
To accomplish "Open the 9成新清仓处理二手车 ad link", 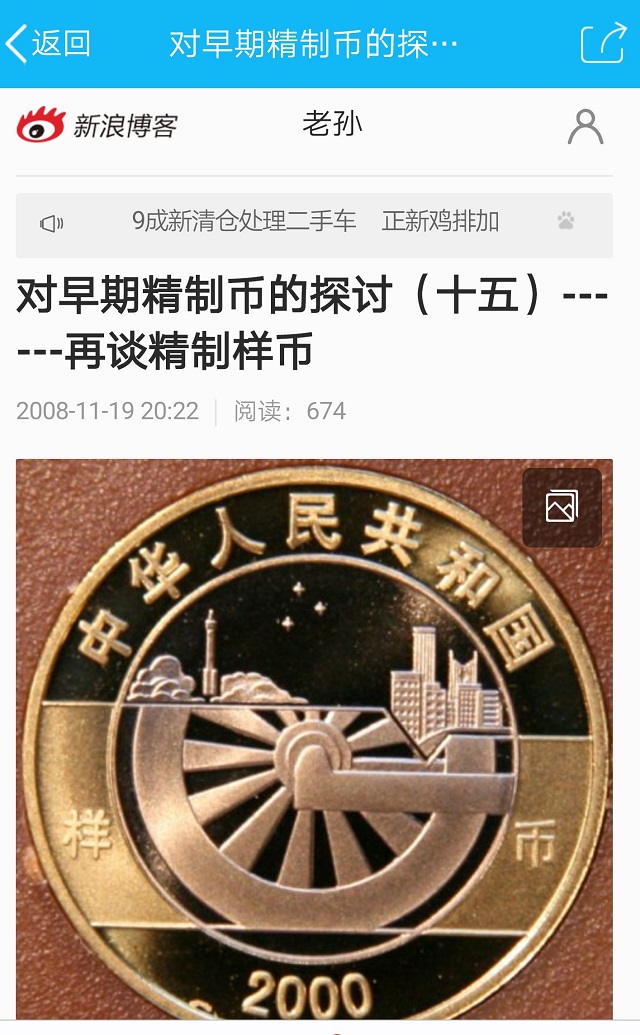I will (244, 222).
